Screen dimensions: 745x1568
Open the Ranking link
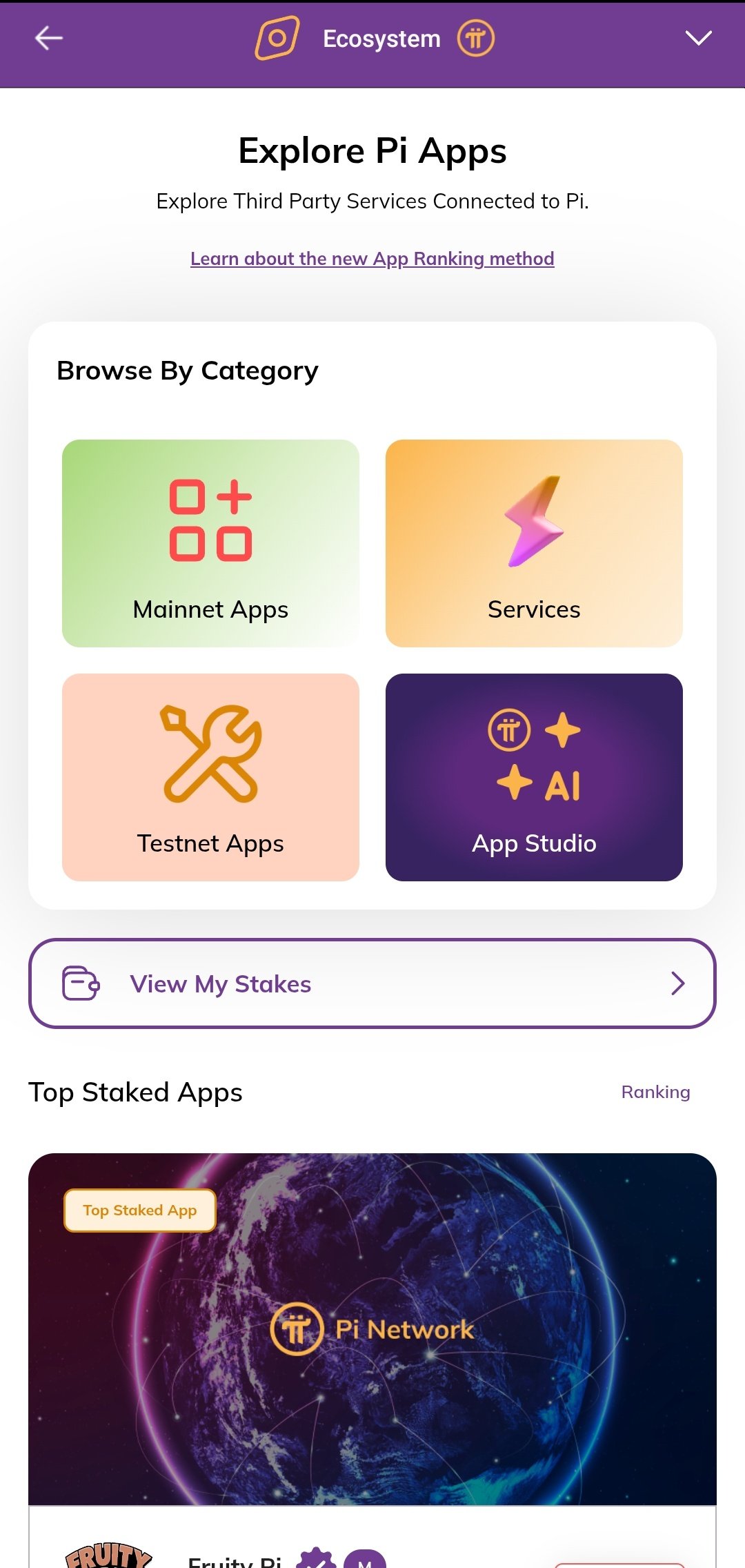pos(655,1092)
